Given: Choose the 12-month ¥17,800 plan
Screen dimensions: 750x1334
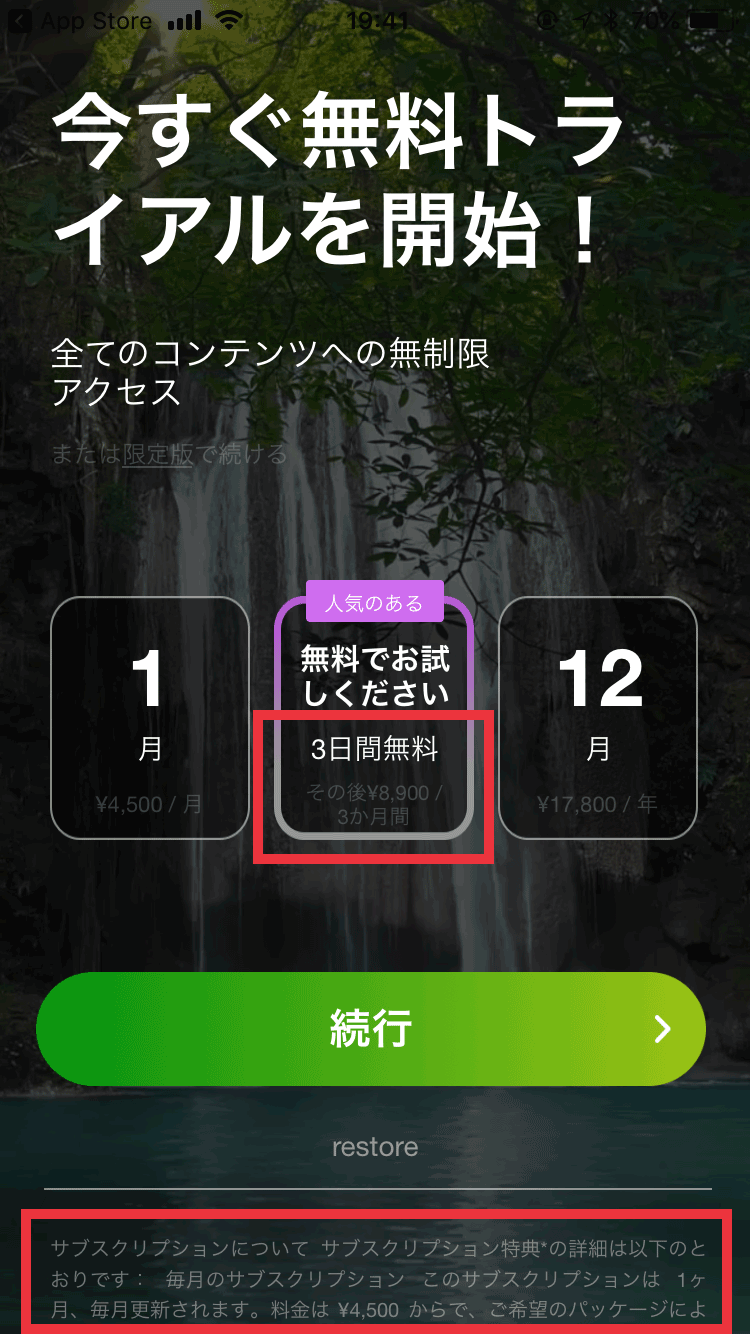Looking at the screenshot, I should coord(598,718).
